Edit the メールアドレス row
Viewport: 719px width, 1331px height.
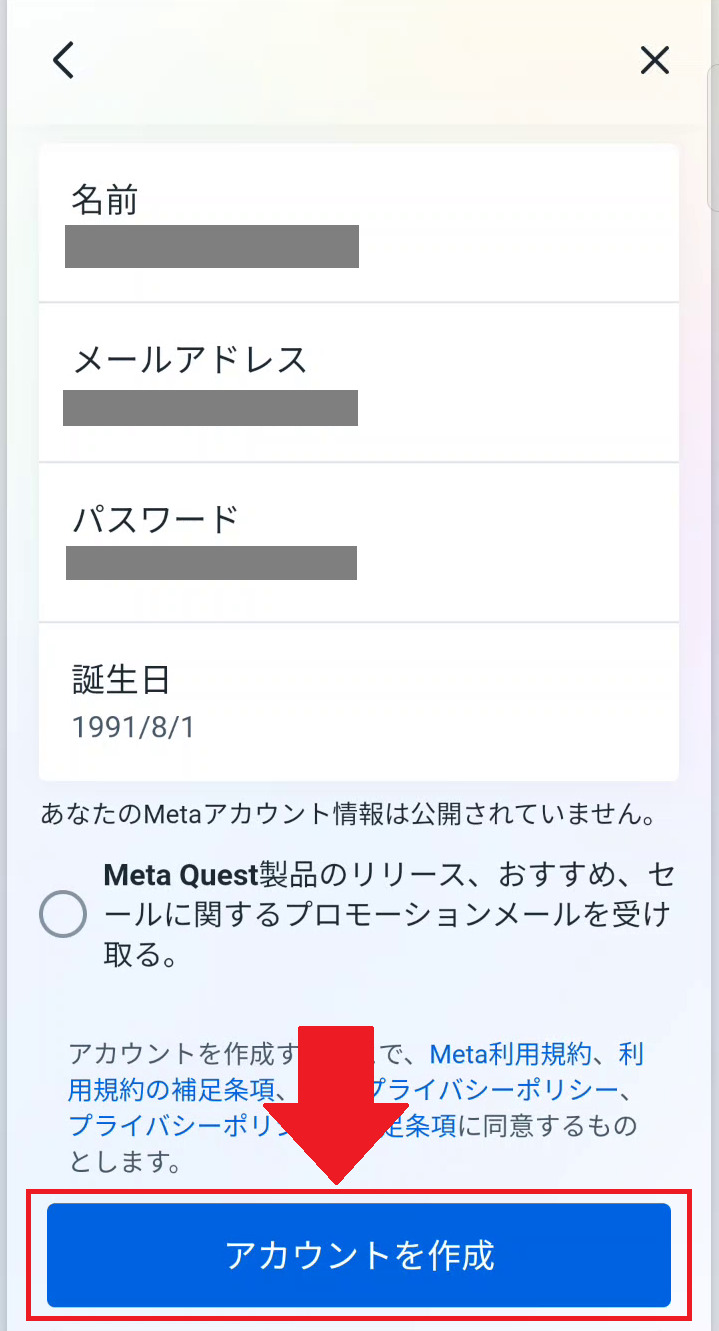click(x=359, y=382)
